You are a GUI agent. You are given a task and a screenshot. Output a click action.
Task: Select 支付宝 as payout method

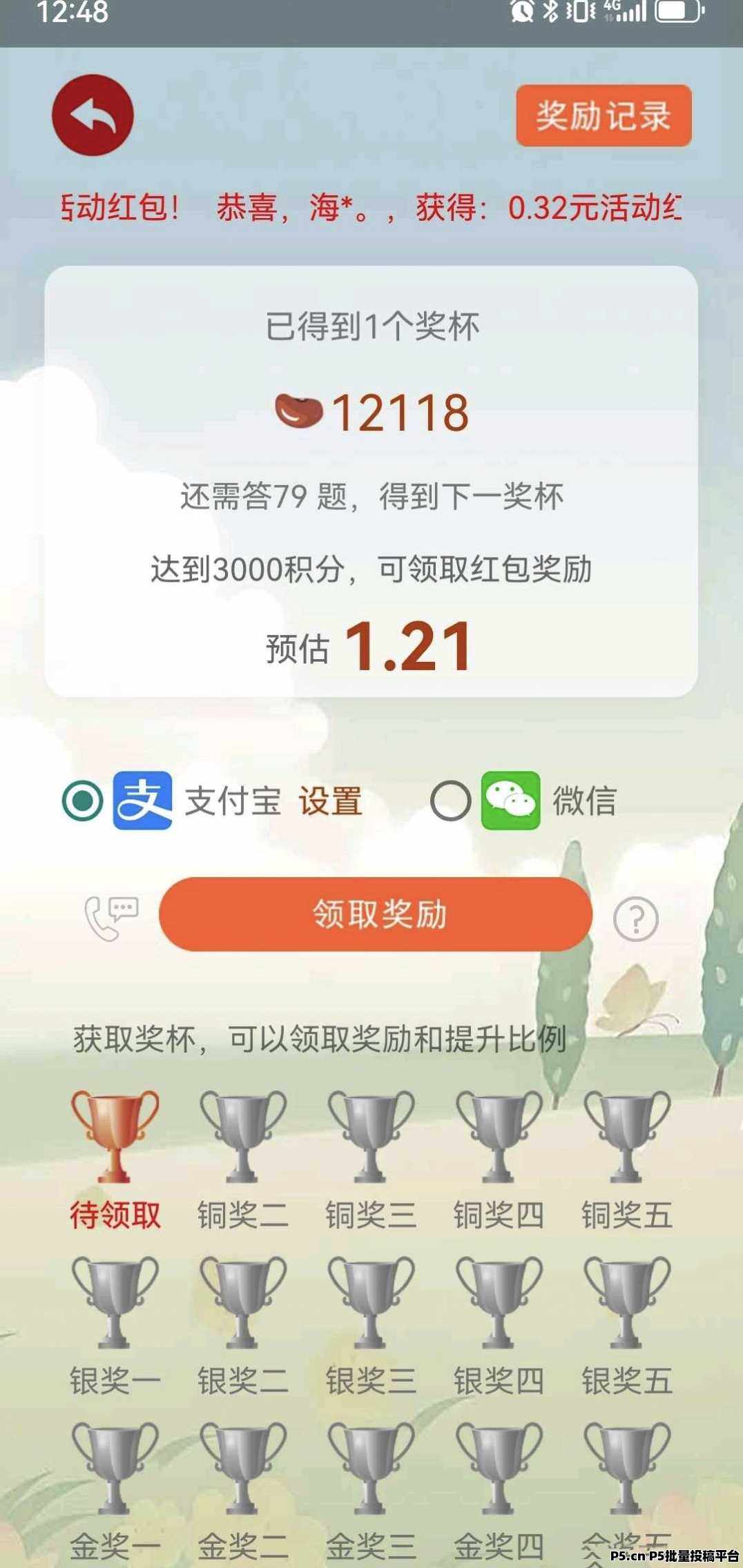tap(83, 801)
